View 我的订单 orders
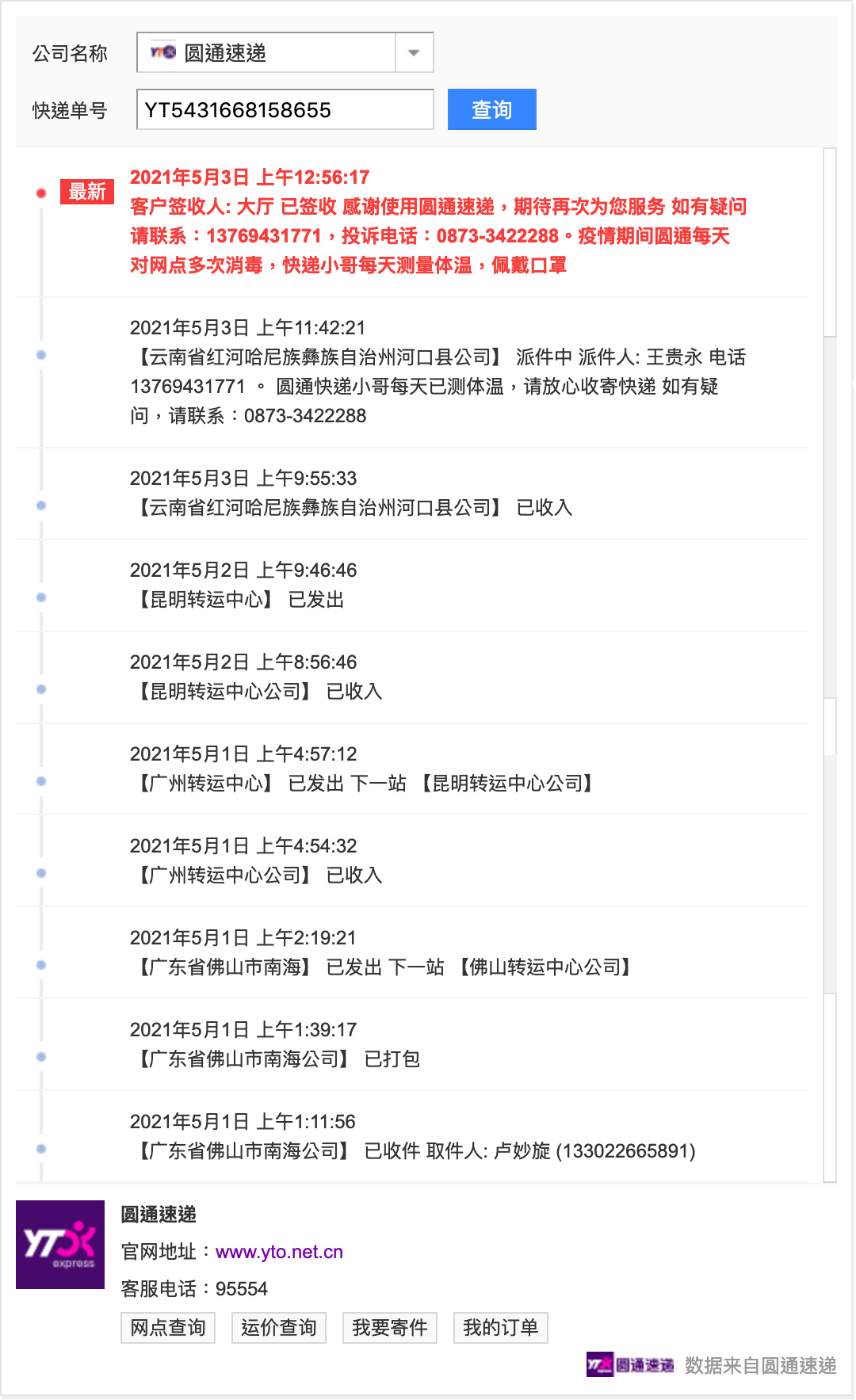Viewport: 856px width, 1400px height. click(x=500, y=1327)
